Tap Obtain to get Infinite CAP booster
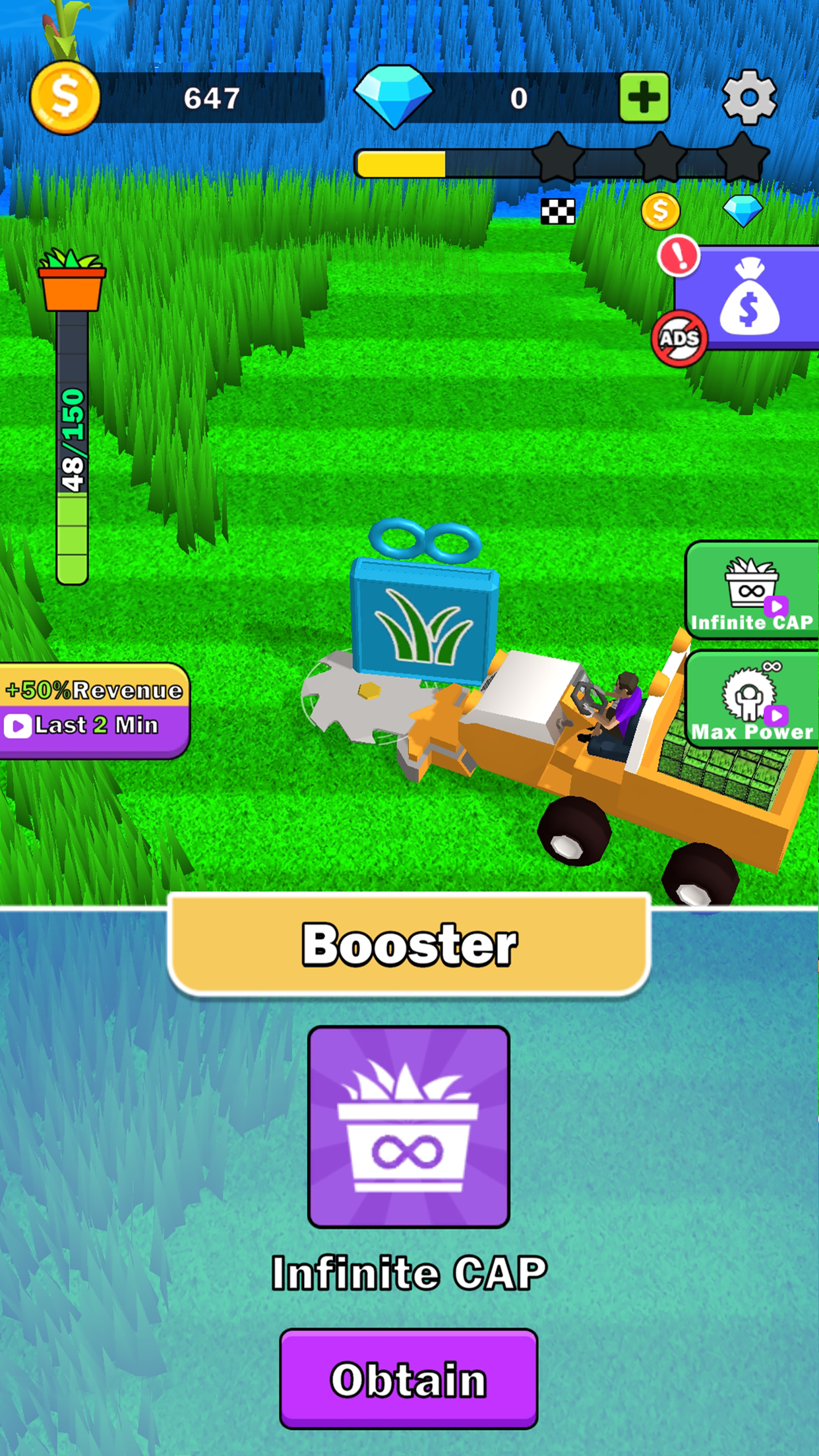819x1456 pixels. tap(409, 1379)
